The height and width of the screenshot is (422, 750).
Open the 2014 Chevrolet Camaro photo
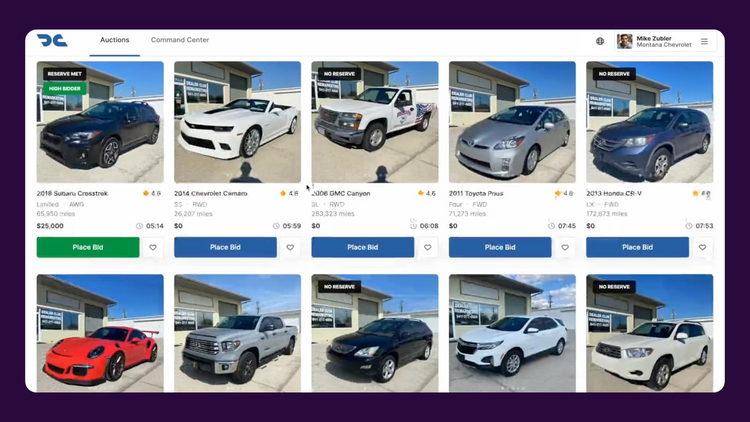[x=237, y=122]
